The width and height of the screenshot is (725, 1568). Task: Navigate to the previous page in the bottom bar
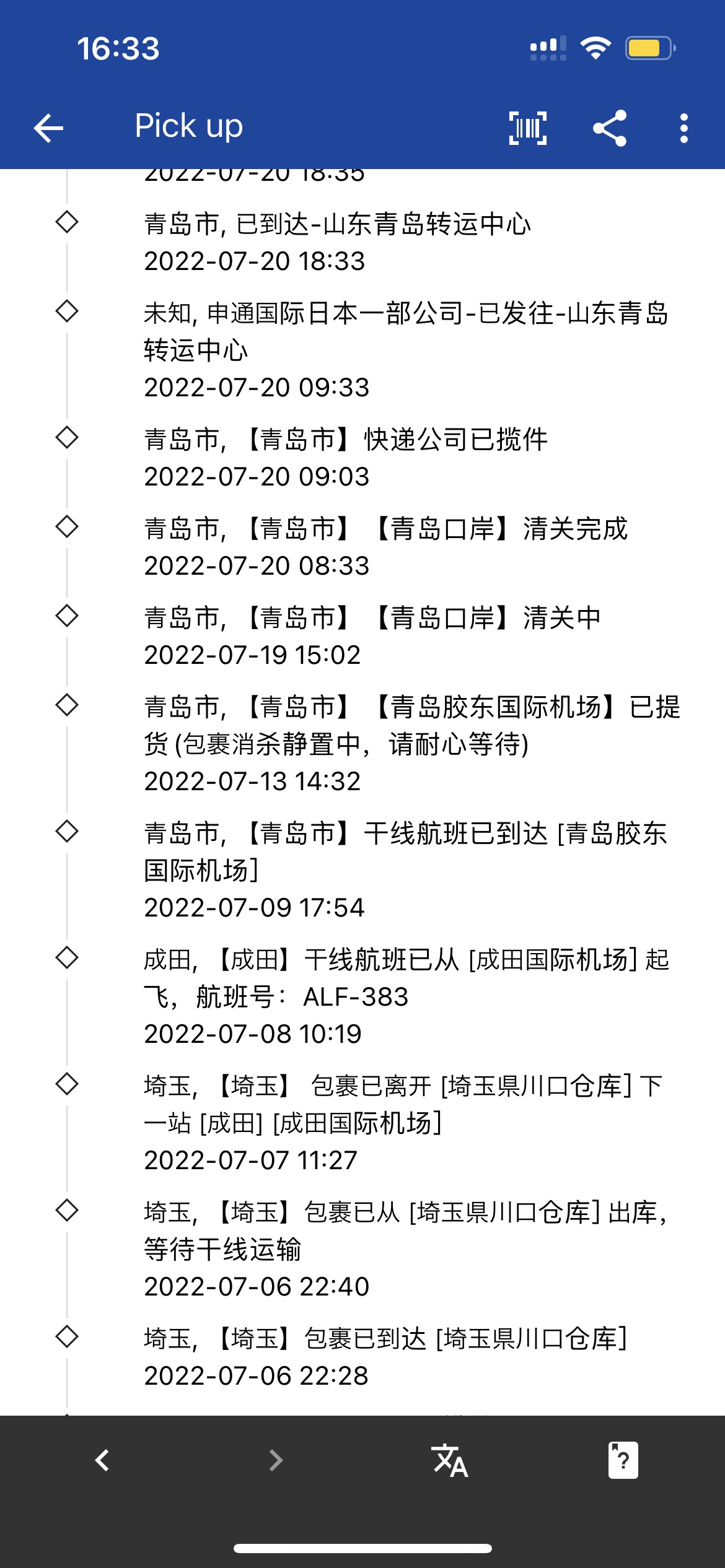(x=102, y=1460)
